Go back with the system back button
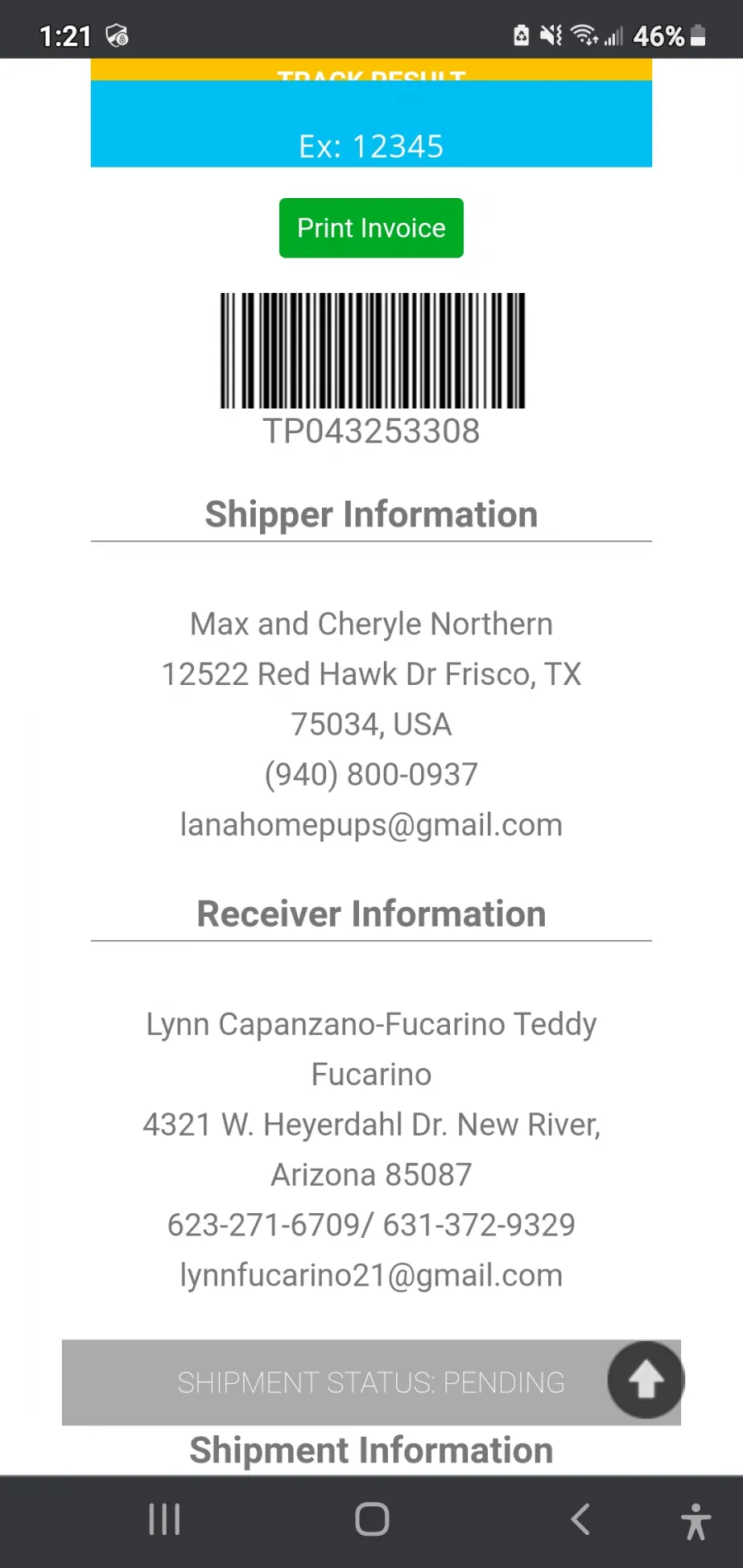Image resolution: width=743 pixels, height=1568 pixels. click(x=580, y=1519)
